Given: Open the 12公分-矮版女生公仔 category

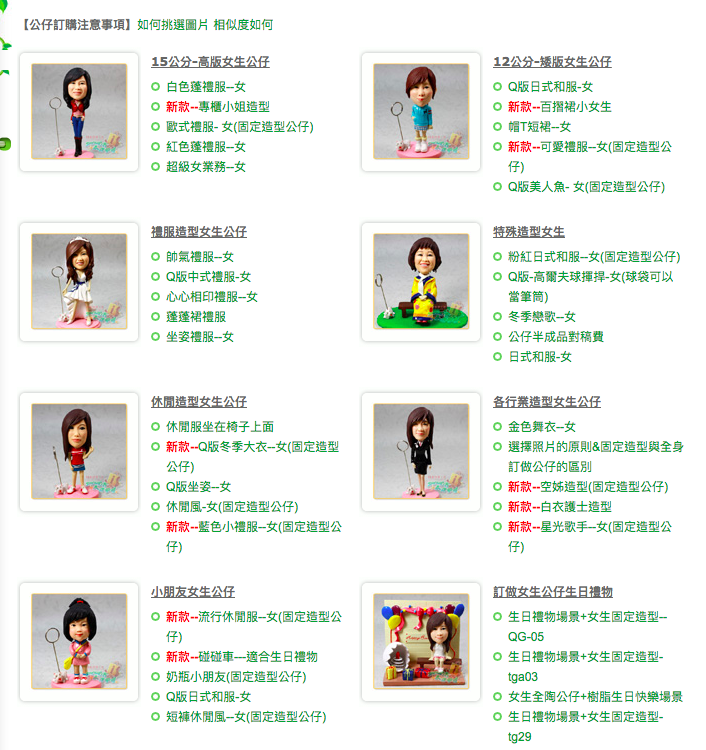Looking at the screenshot, I should 552,62.
